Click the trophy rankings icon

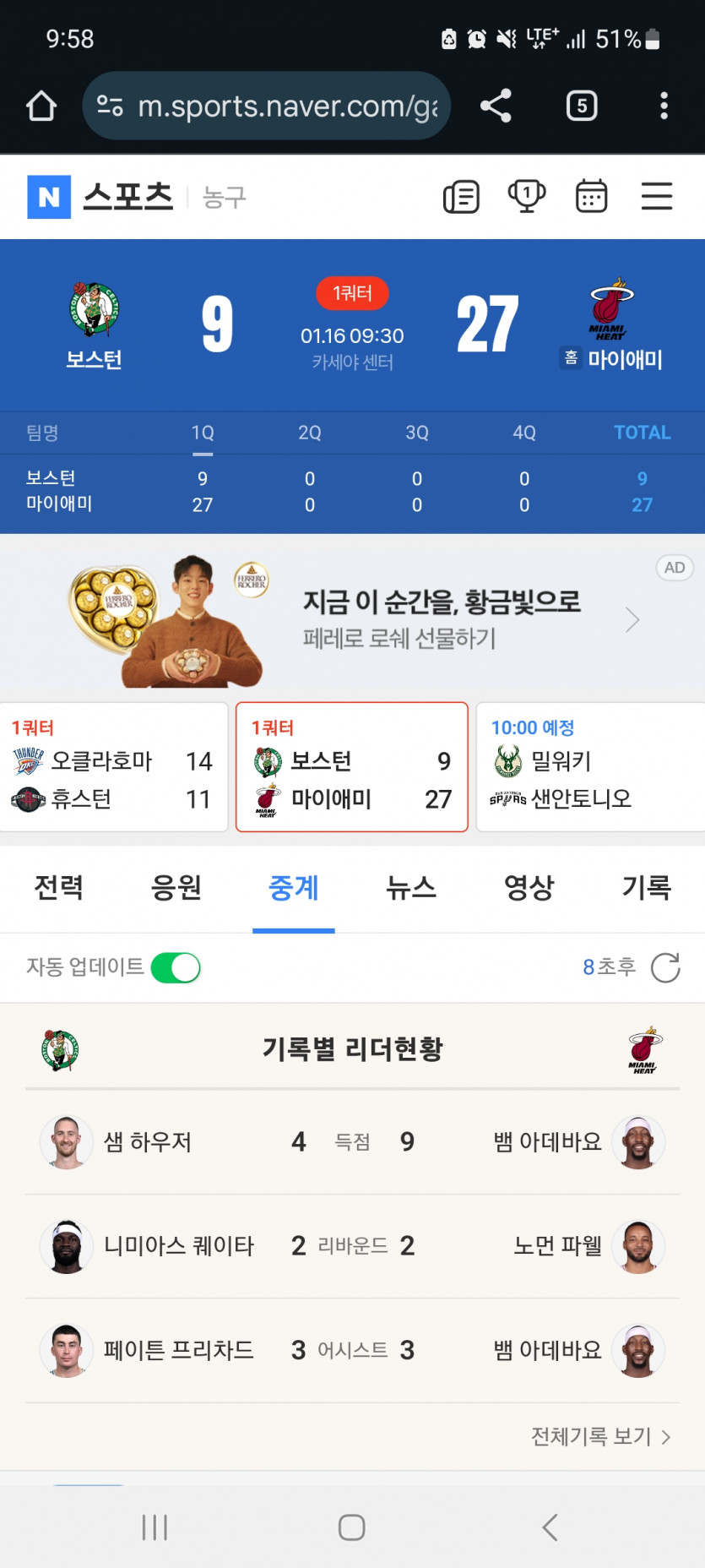[526, 195]
